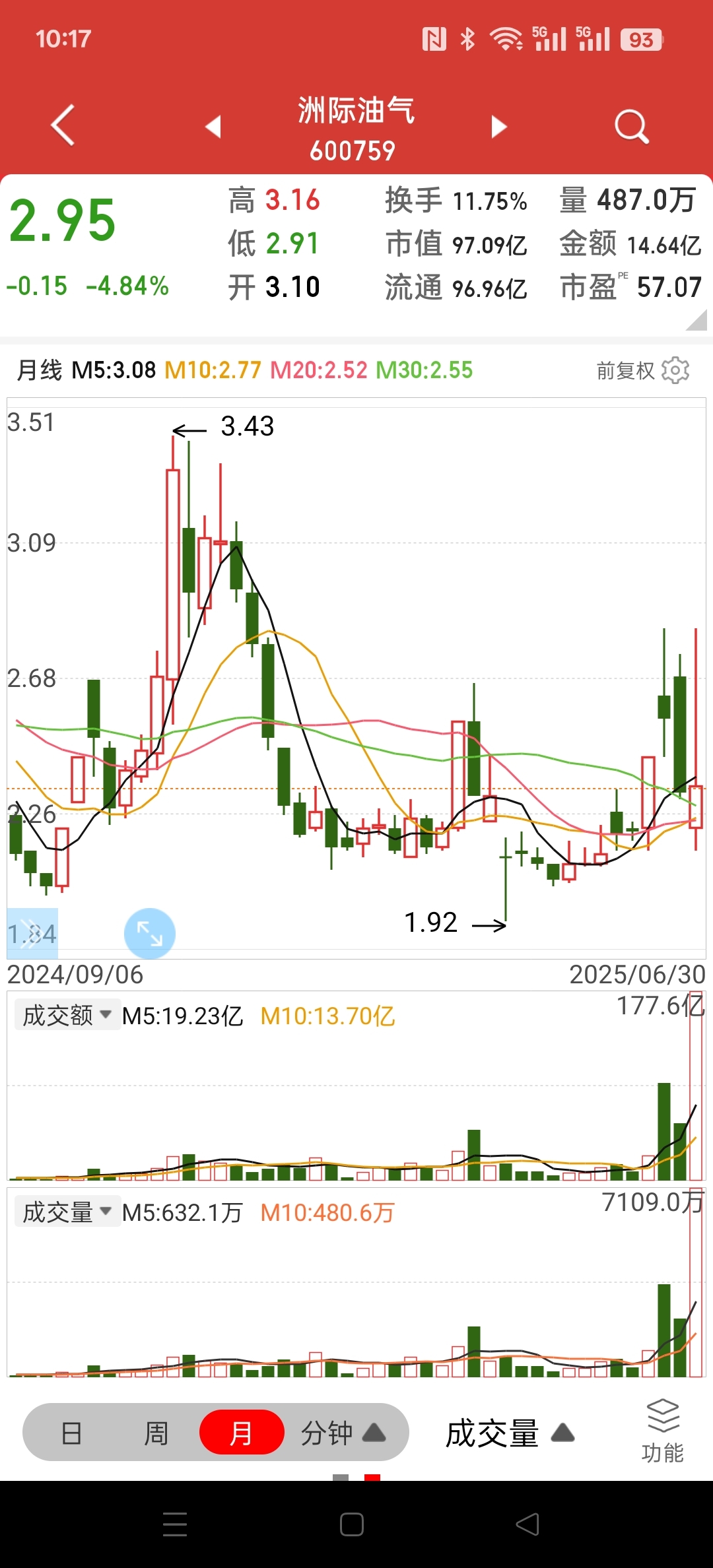Expand the chart to fullscreen

pos(150,934)
